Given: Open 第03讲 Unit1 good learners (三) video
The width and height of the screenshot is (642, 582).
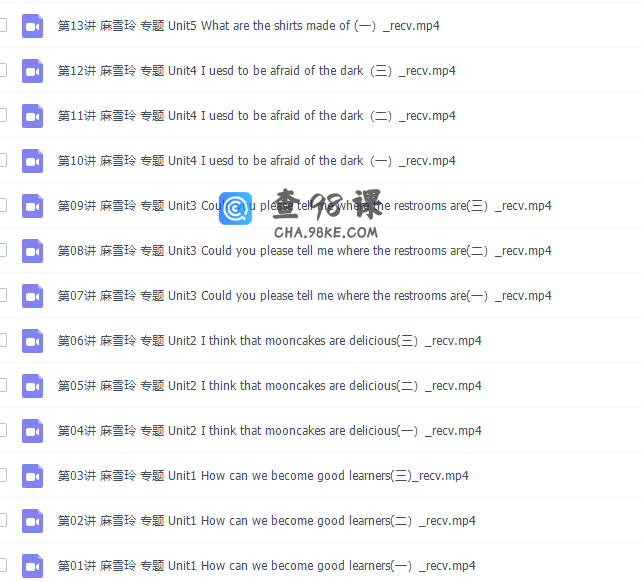Looking at the screenshot, I should point(262,476).
